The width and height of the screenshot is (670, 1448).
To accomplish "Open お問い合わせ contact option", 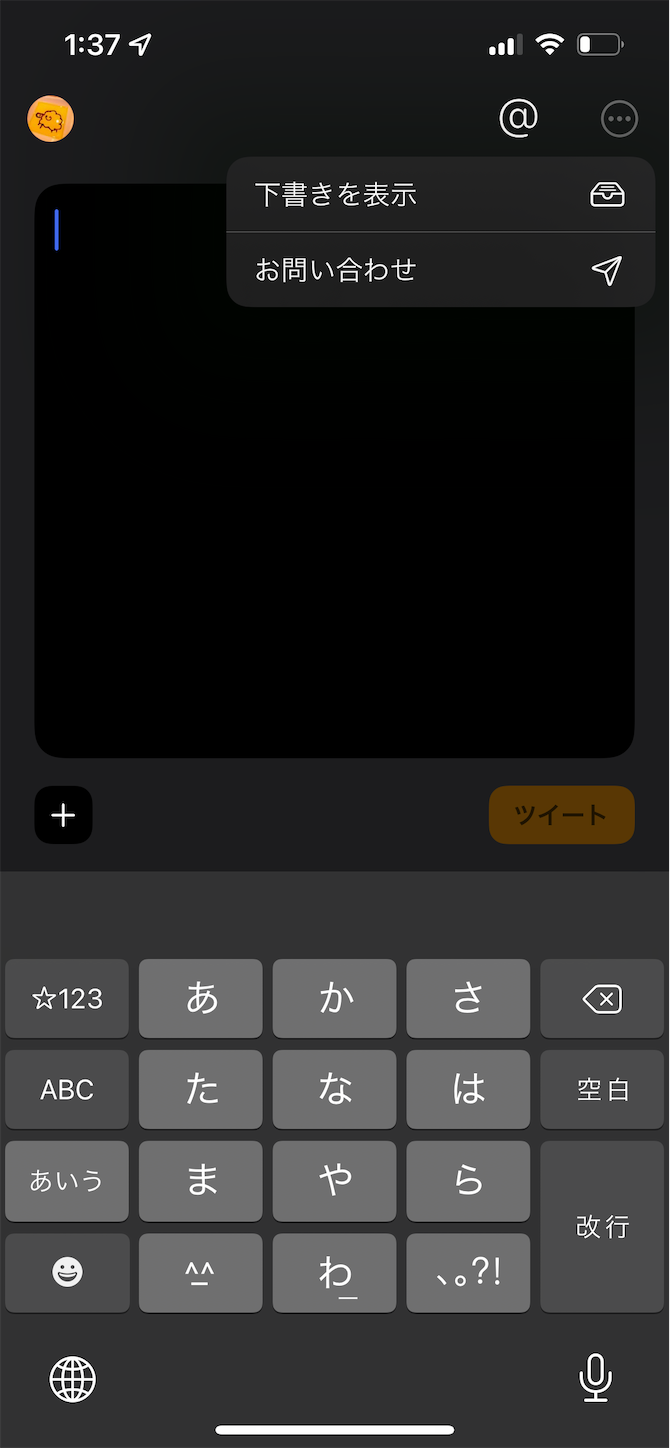I will [440, 270].
